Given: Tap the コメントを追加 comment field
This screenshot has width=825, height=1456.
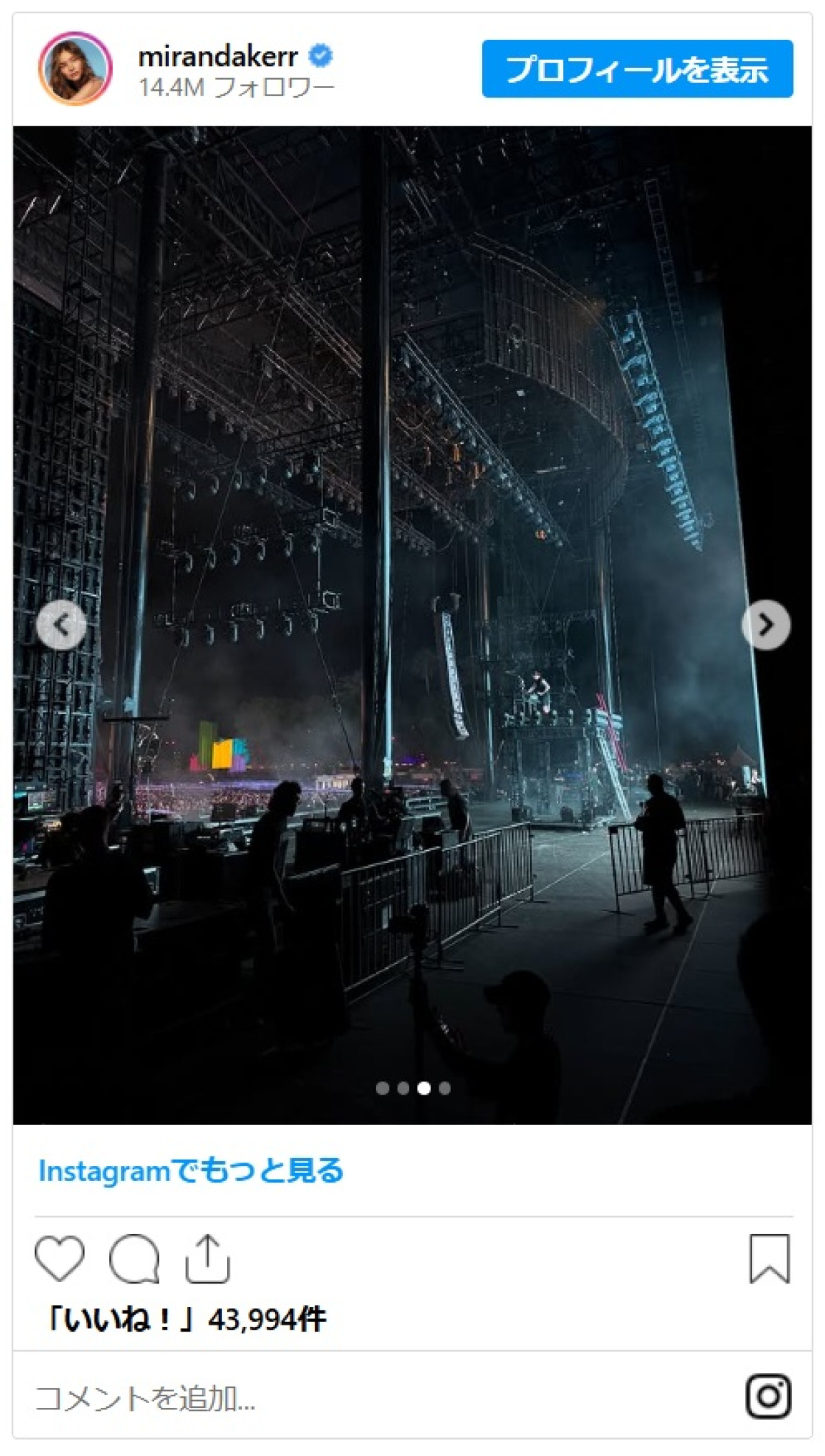Looking at the screenshot, I should coord(344,1398).
